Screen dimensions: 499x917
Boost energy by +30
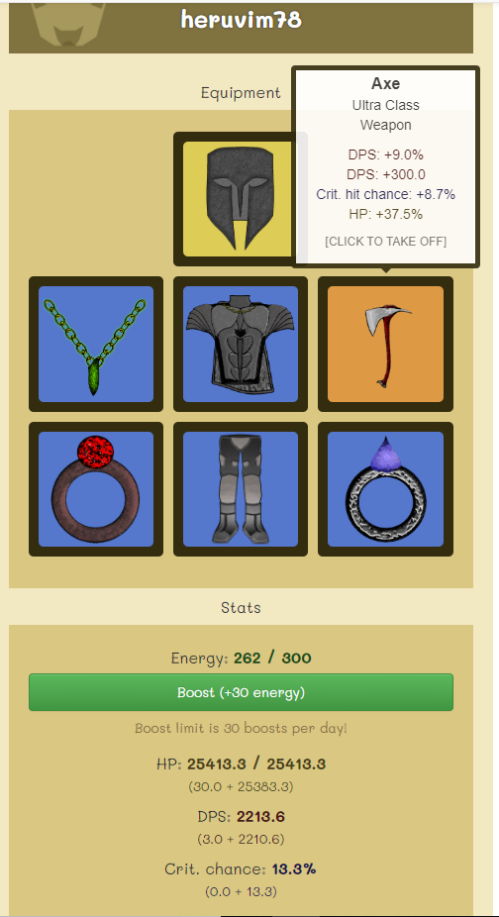pyautogui.click(x=241, y=692)
